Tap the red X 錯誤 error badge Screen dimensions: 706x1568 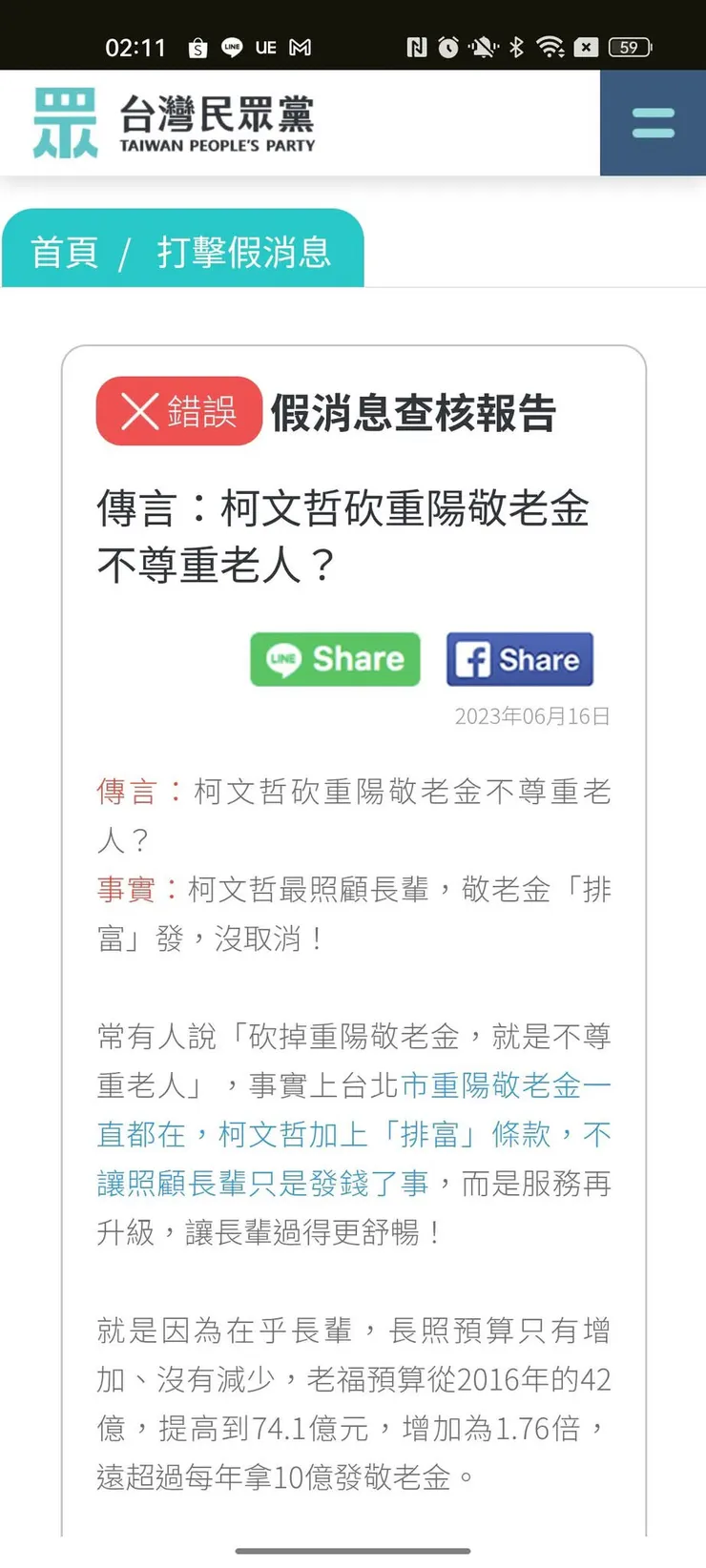pos(177,411)
